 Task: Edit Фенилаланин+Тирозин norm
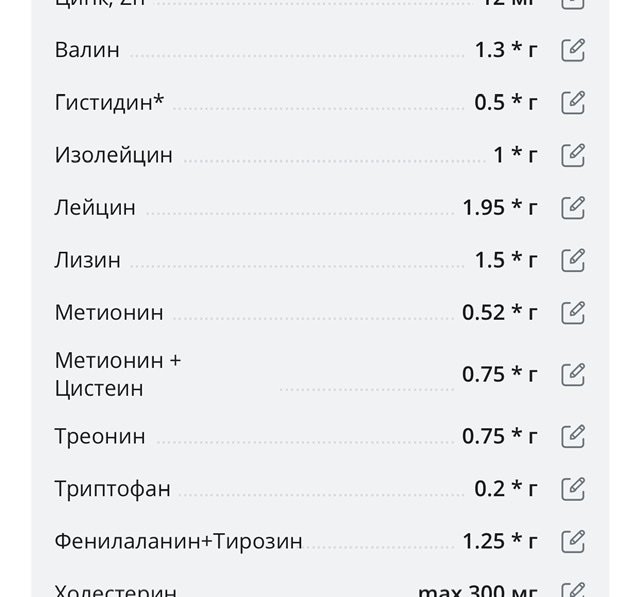click(572, 541)
